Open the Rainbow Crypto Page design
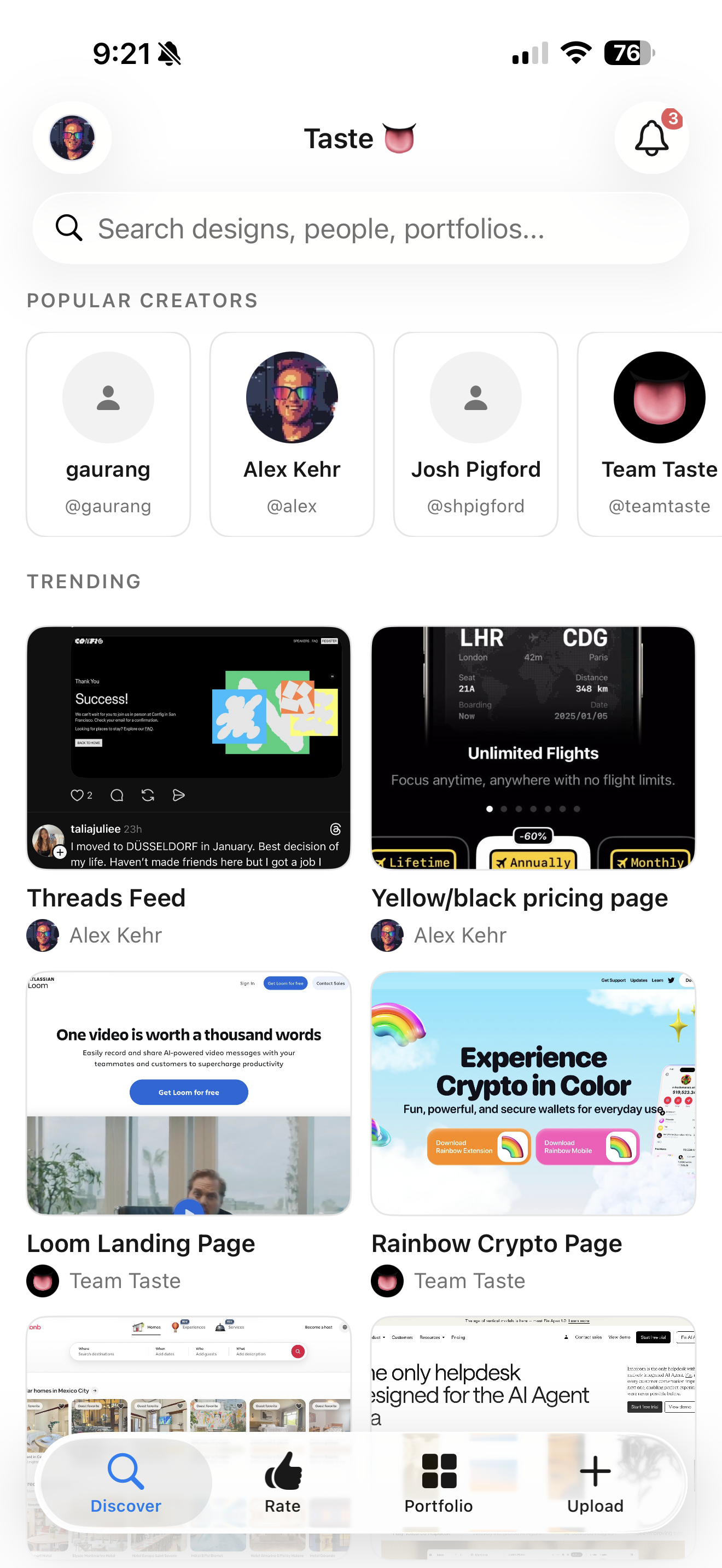This screenshot has width=722, height=1568. 533,1092
